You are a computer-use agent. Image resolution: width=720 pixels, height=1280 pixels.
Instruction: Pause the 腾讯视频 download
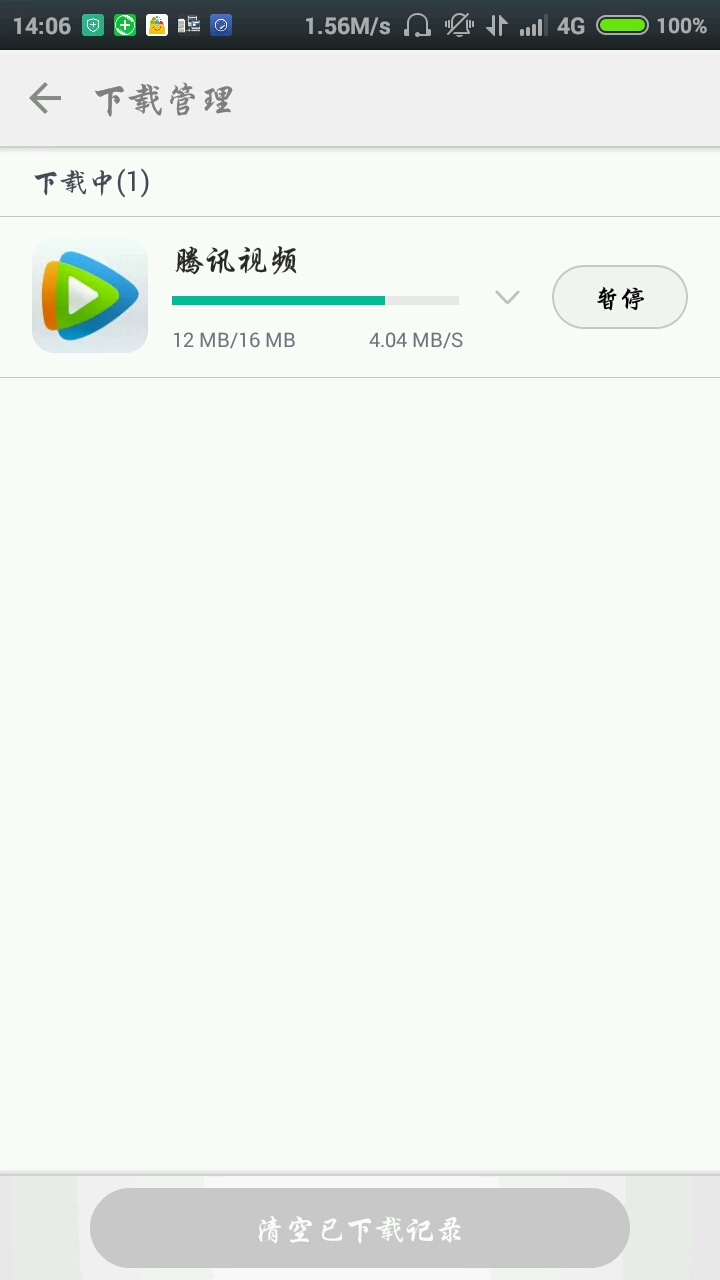click(619, 297)
